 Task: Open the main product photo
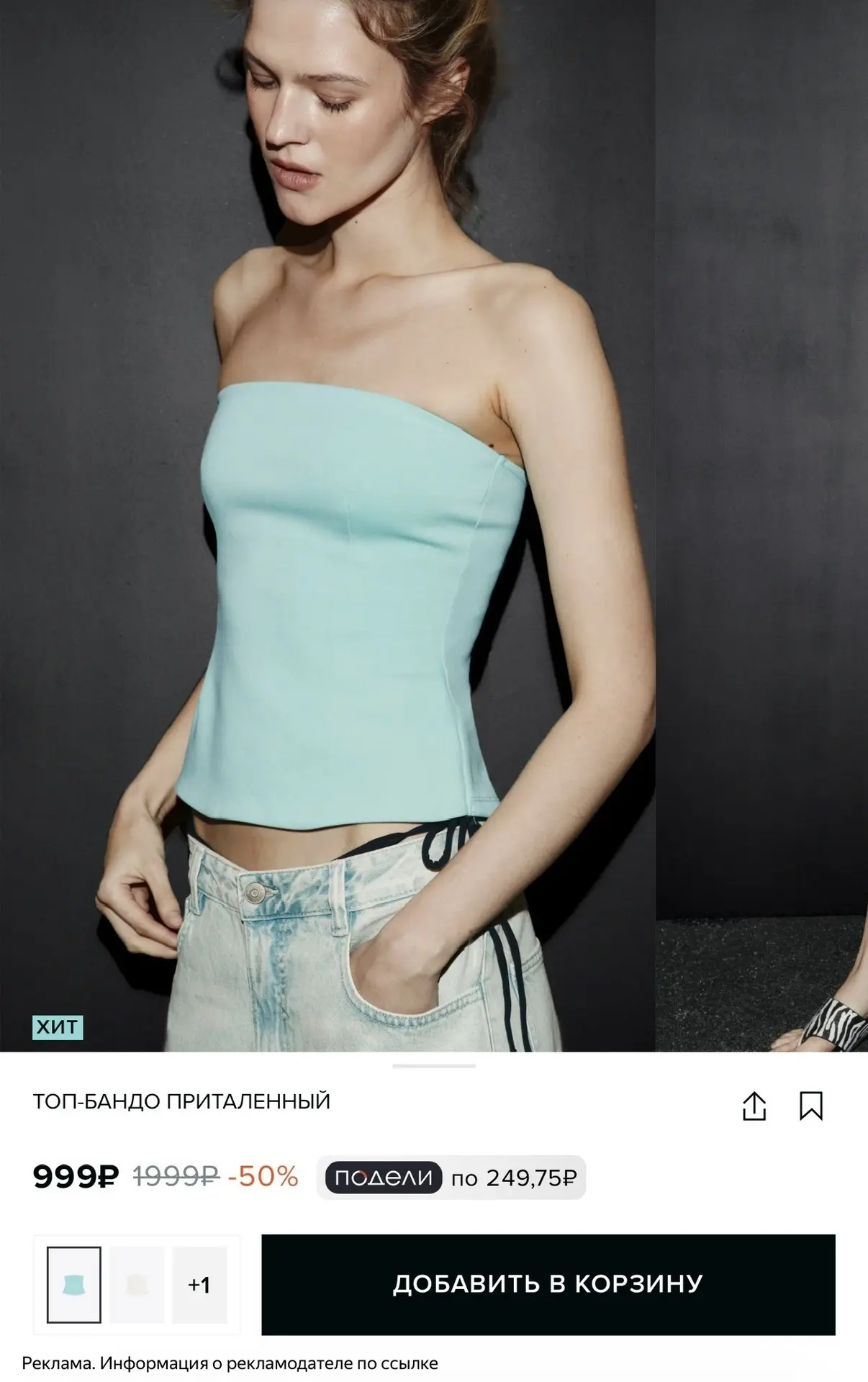point(327,525)
